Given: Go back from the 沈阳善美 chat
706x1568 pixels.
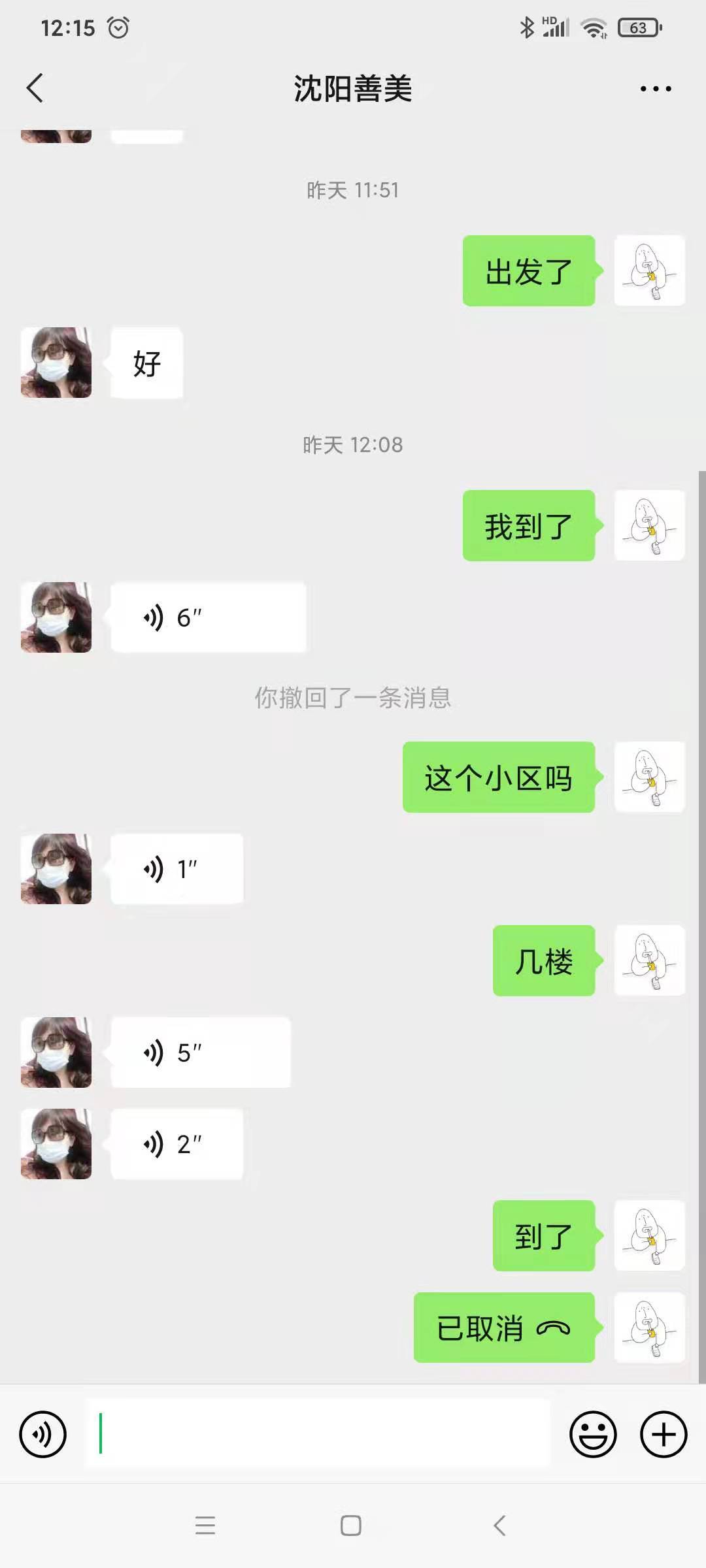Looking at the screenshot, I should (35, 88).
